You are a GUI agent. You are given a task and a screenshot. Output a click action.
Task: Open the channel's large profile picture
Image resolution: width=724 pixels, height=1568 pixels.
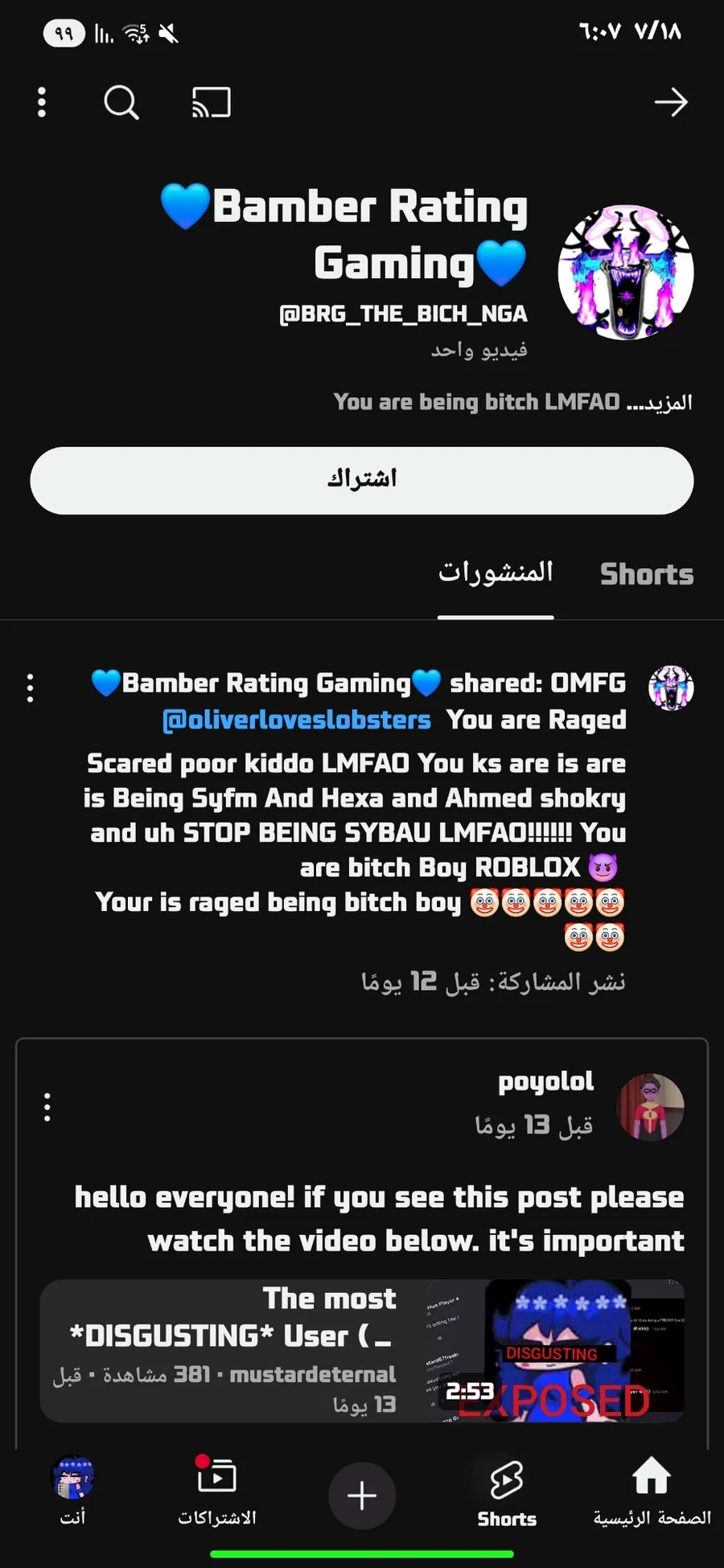click(x=626, y=272)
